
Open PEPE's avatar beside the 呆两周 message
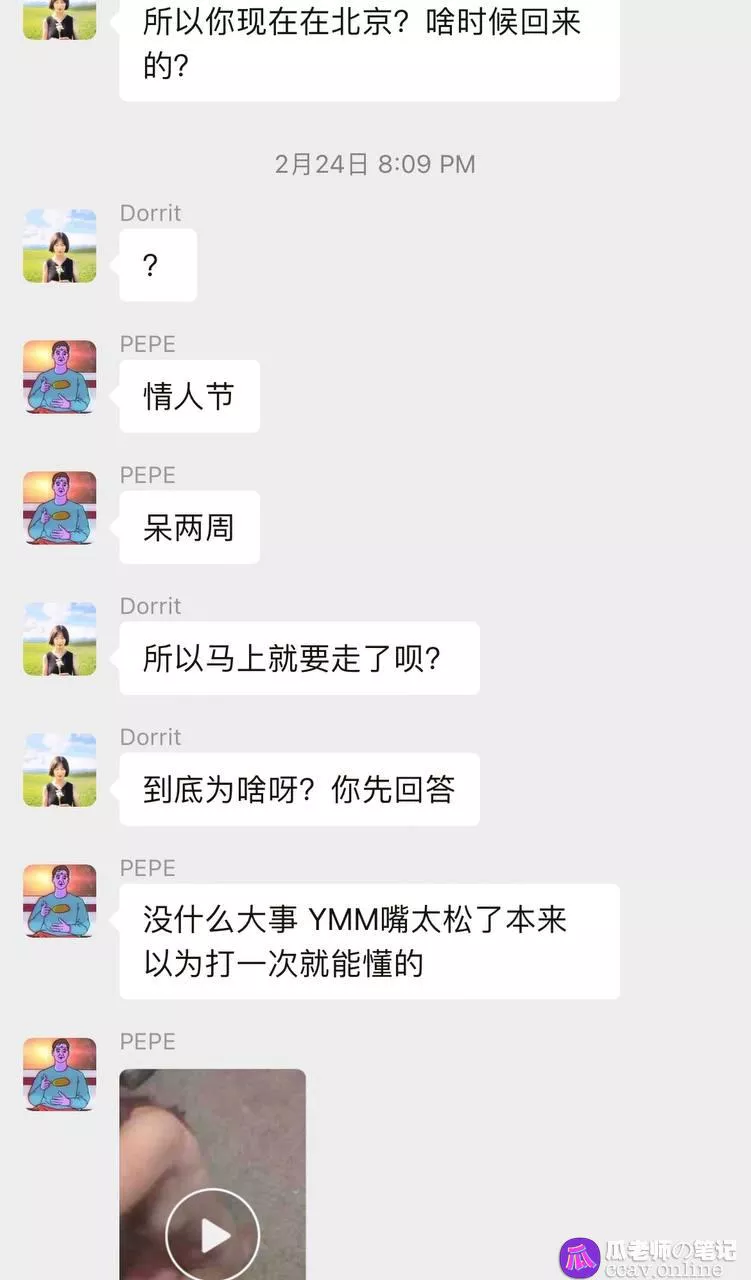point(60,508)
